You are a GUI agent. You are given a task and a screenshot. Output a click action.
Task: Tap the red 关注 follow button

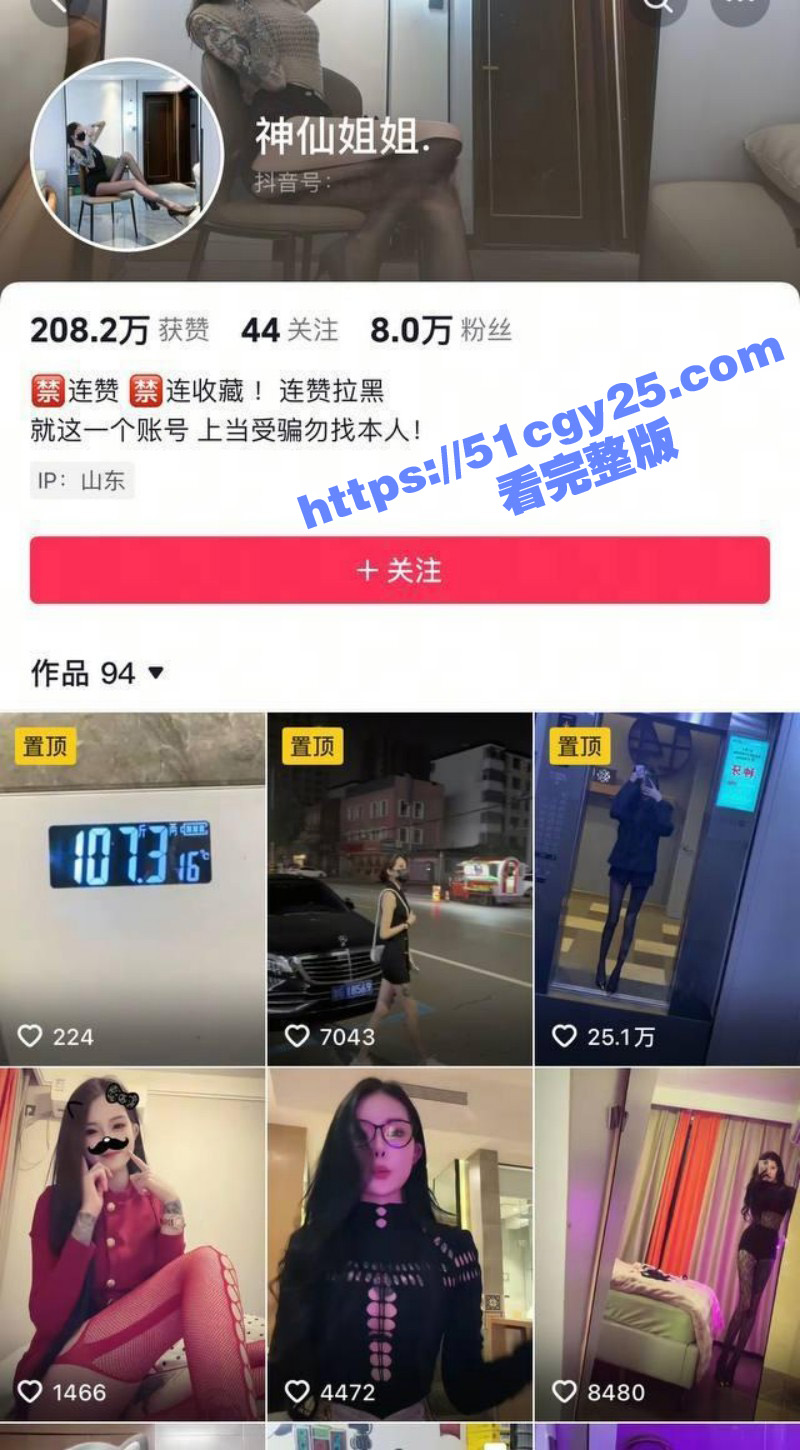coord(399,570)
